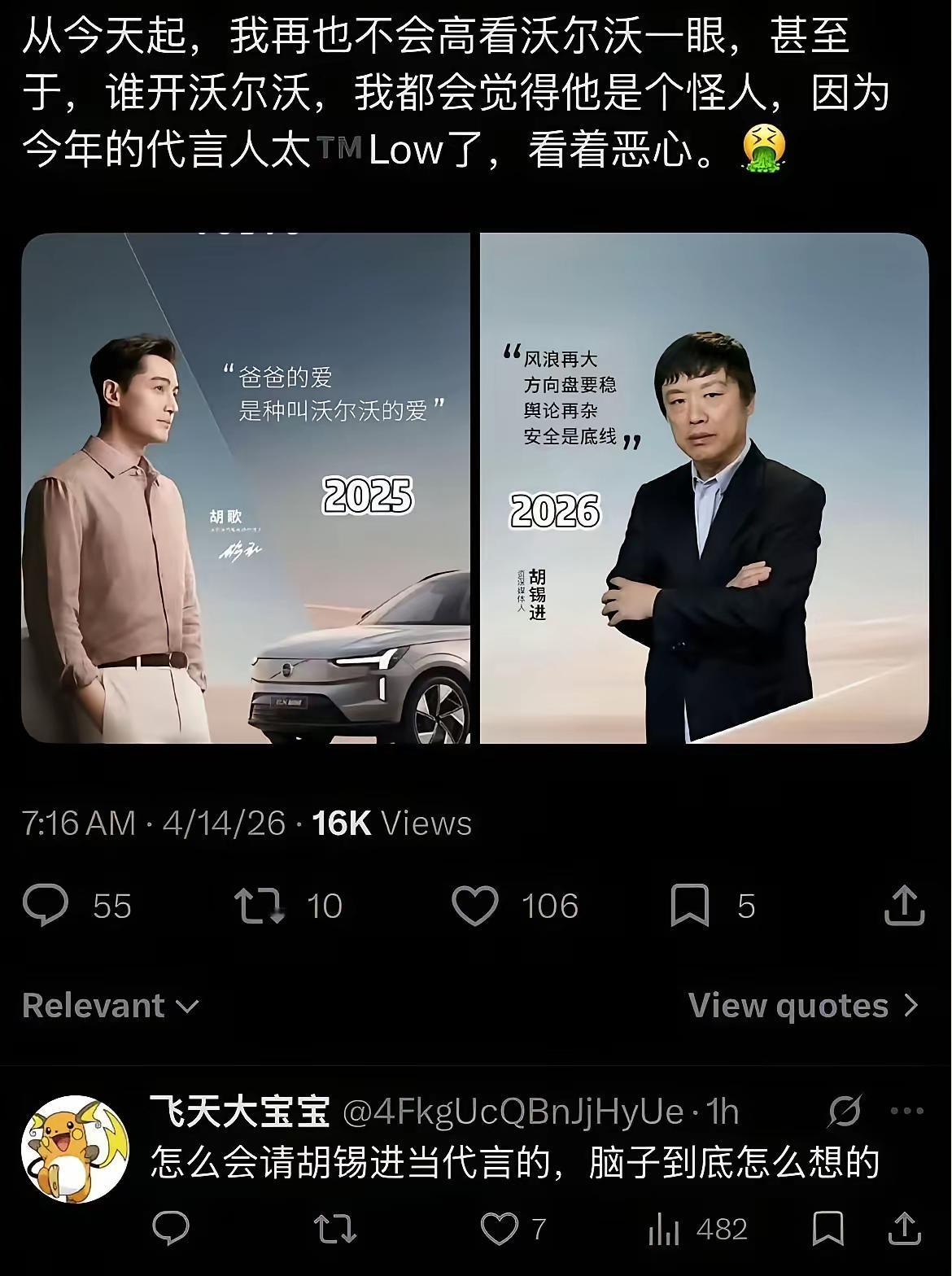This screenshot has height=1276, width=952.
Task: Open the 16K Views details
Action: 391,823
